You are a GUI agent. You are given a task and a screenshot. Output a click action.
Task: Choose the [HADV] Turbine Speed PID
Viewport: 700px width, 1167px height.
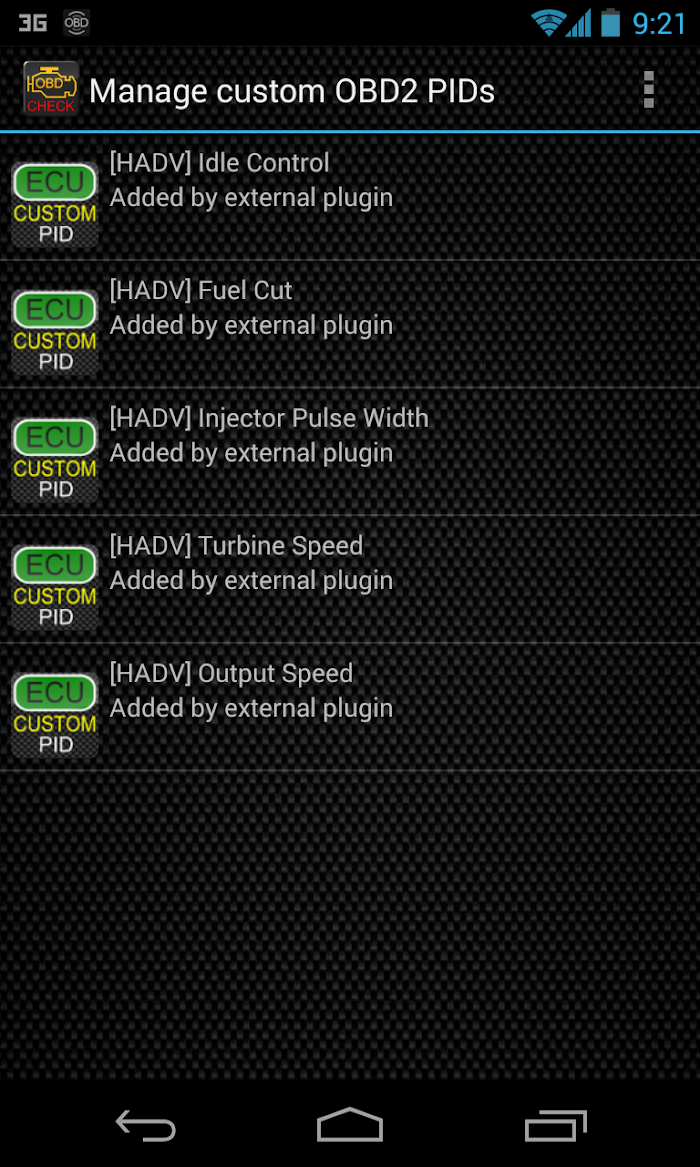(350, 580)
